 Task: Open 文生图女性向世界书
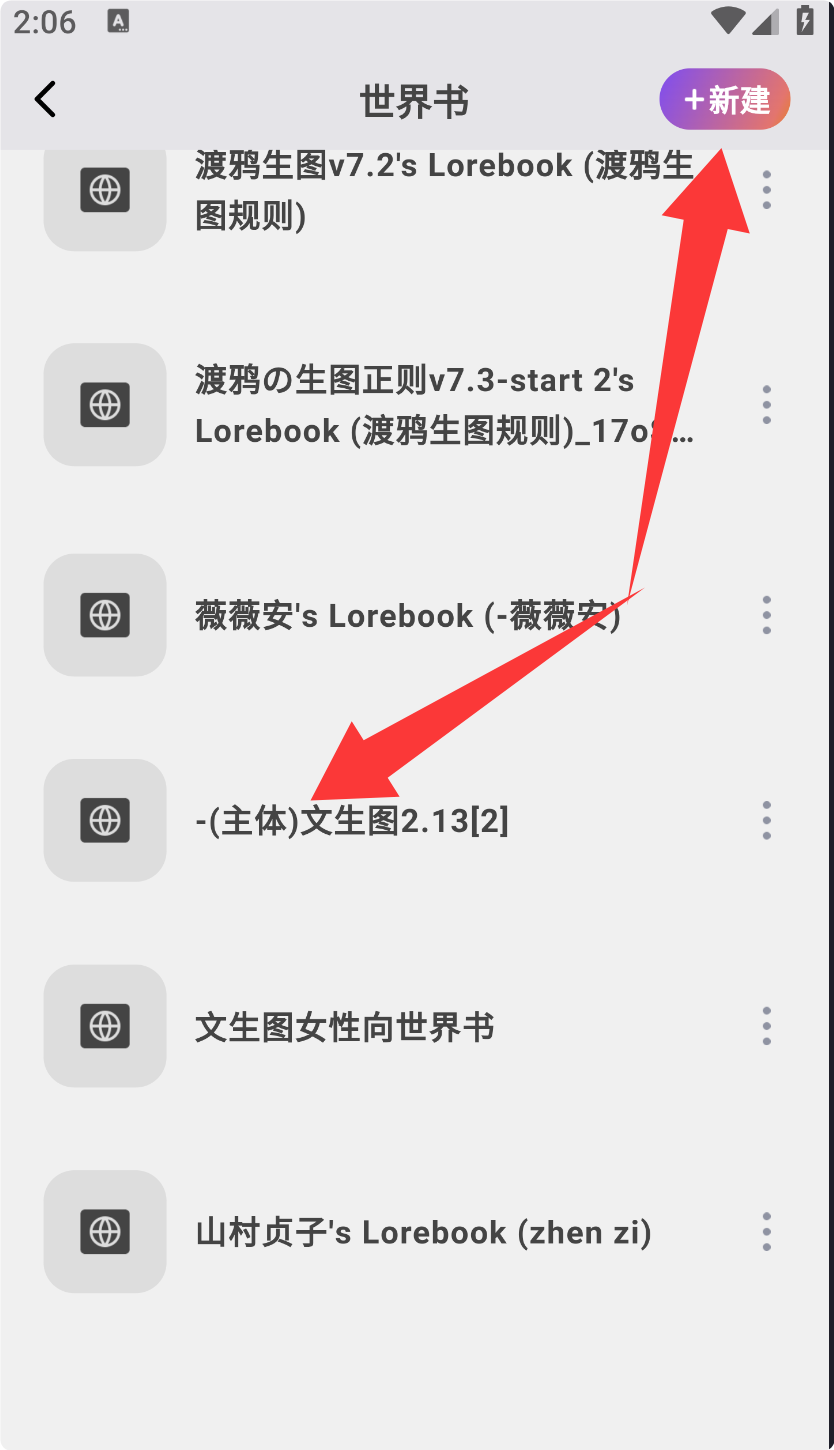pos(345,1027)
